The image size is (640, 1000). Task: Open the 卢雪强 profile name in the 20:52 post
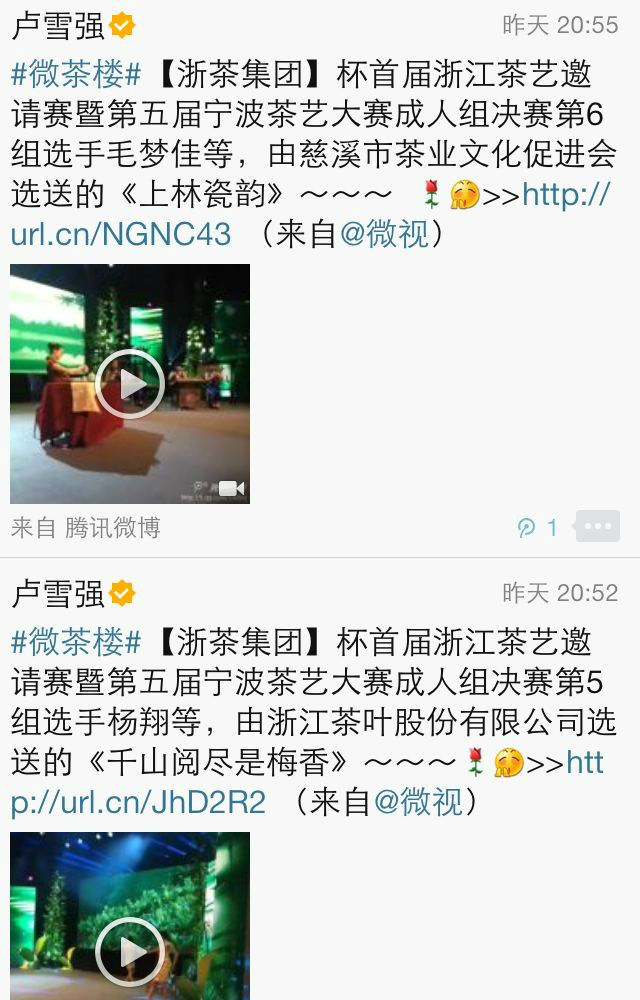(x=57, y=594)
